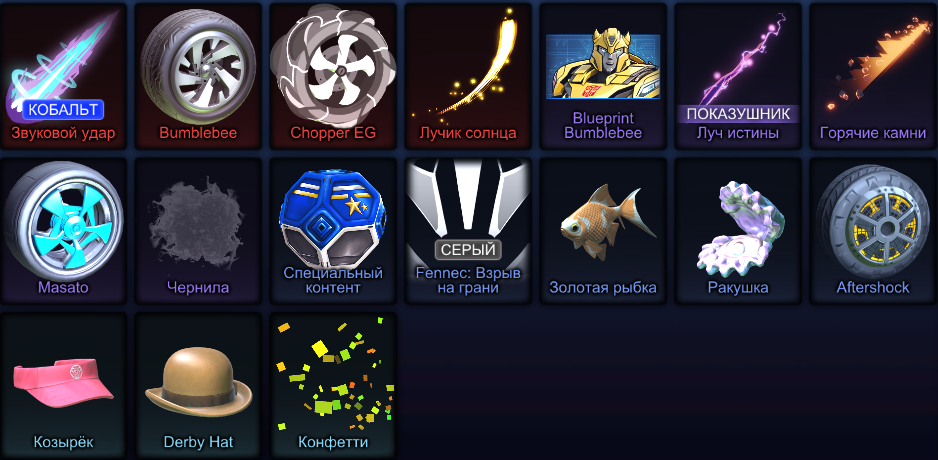The width and height of the screenshot is (938, 460).
Task: Choose the Лучик солнца item
Action: [468, 75]
